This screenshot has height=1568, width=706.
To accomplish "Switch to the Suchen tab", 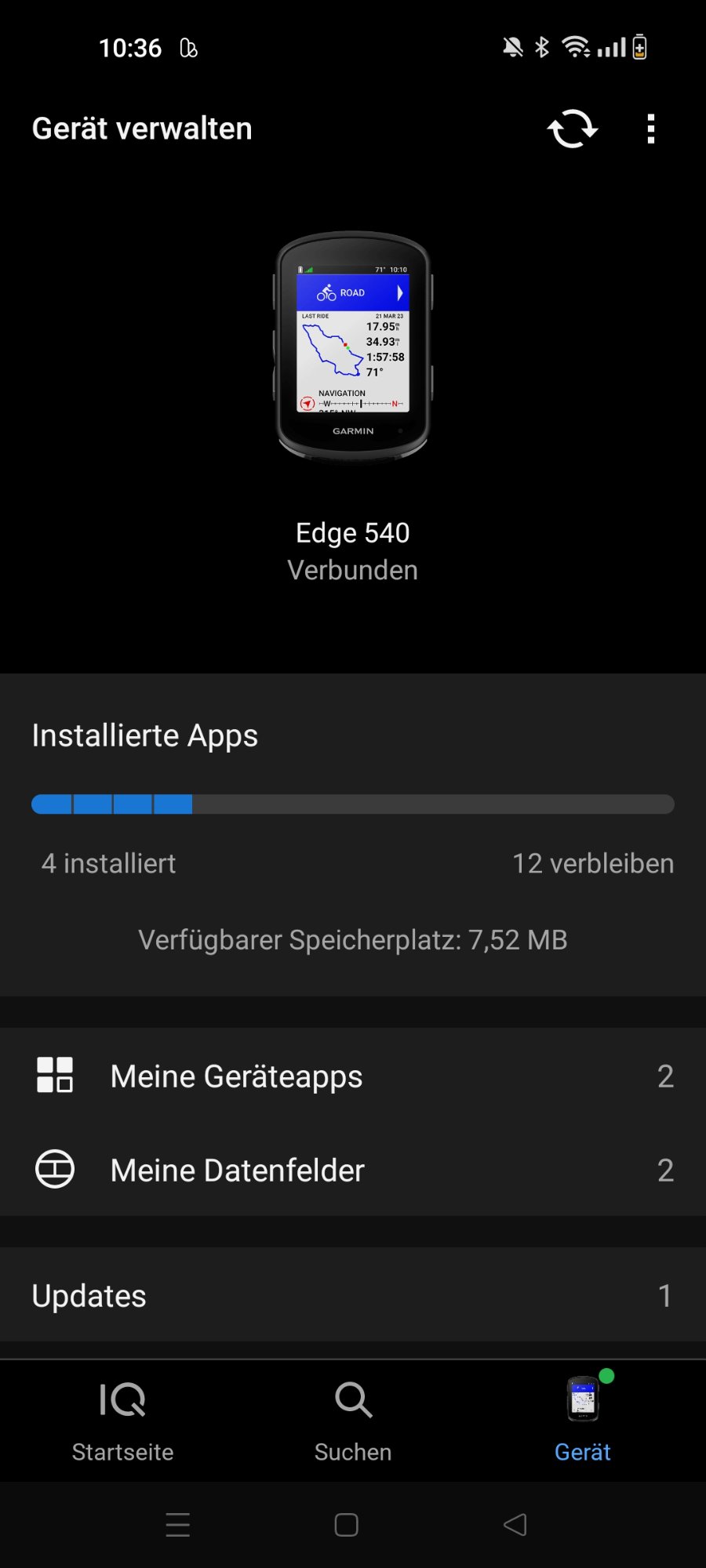I will (353, 1421).
